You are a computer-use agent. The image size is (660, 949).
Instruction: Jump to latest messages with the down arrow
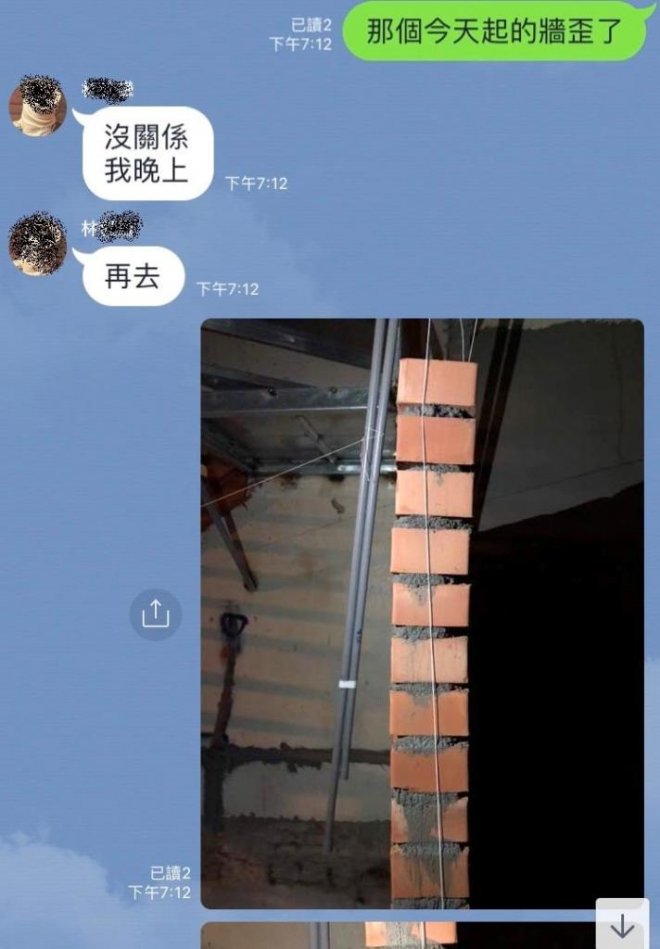(622, 925)
